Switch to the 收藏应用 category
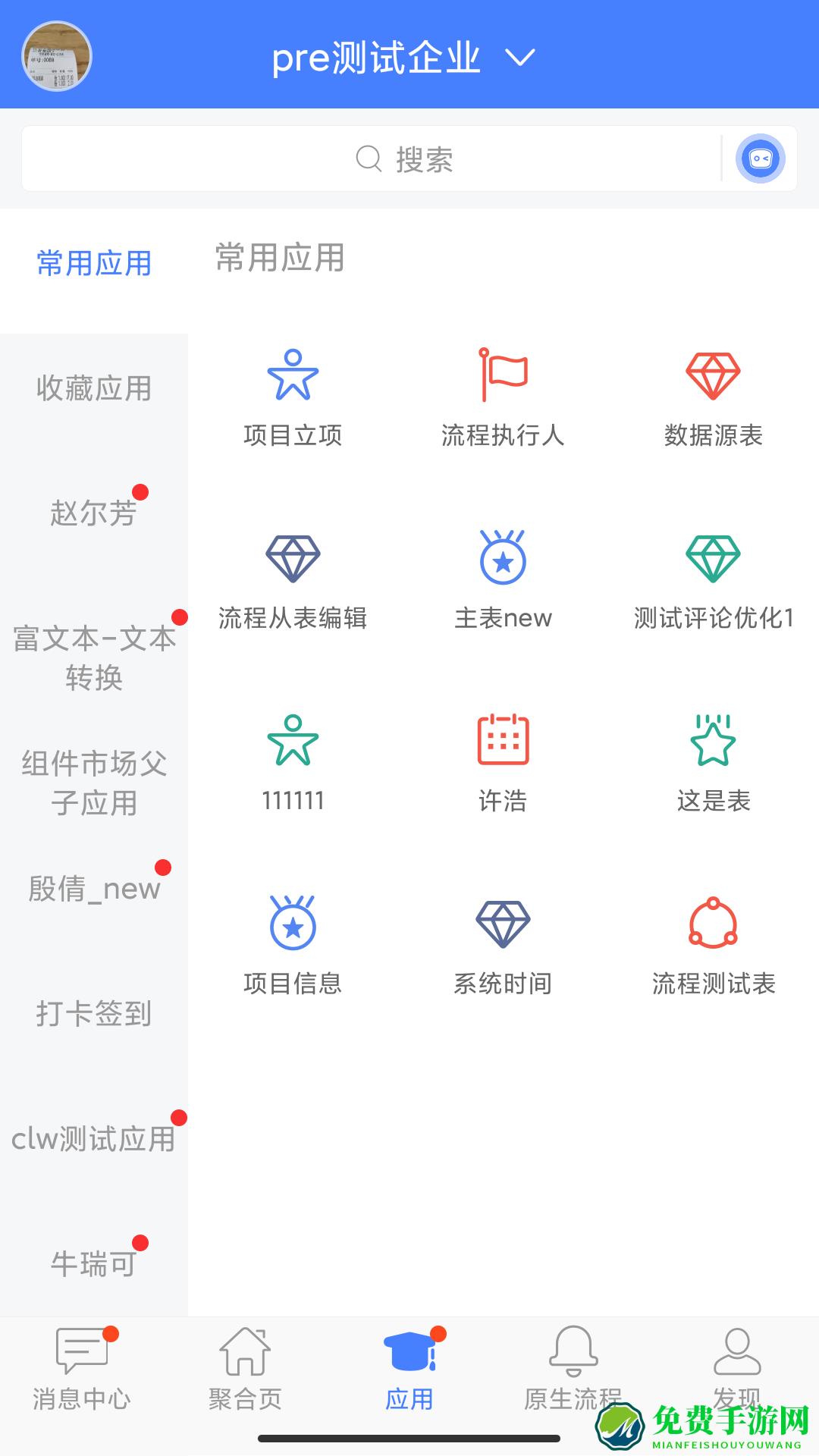 point(93,388)
